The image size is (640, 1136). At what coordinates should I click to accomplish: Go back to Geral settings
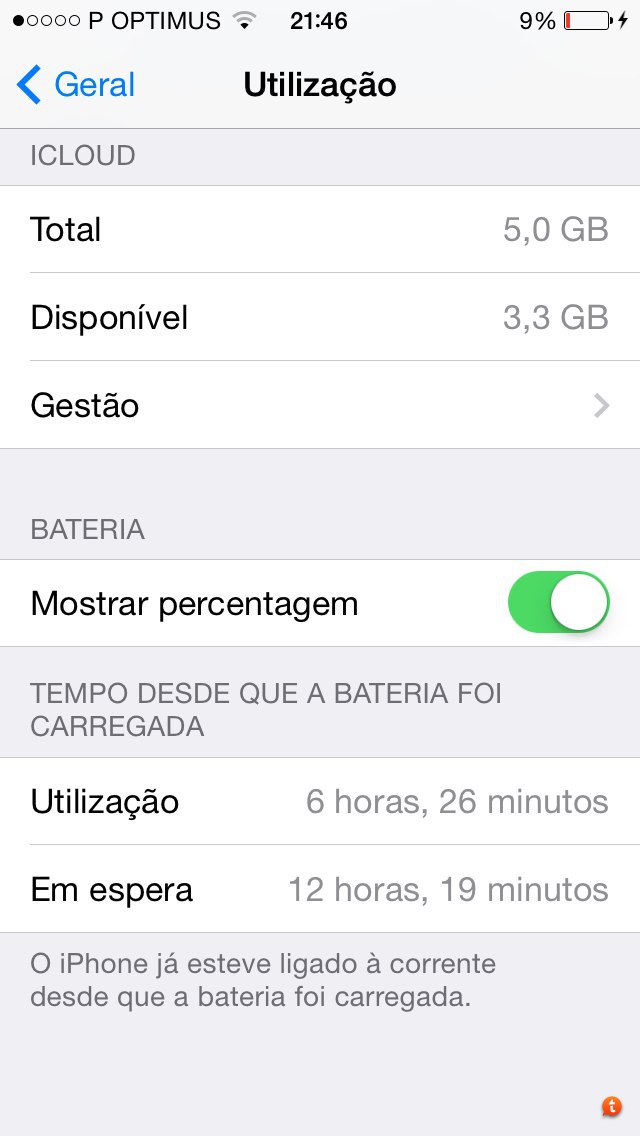[x=76, y=85]
